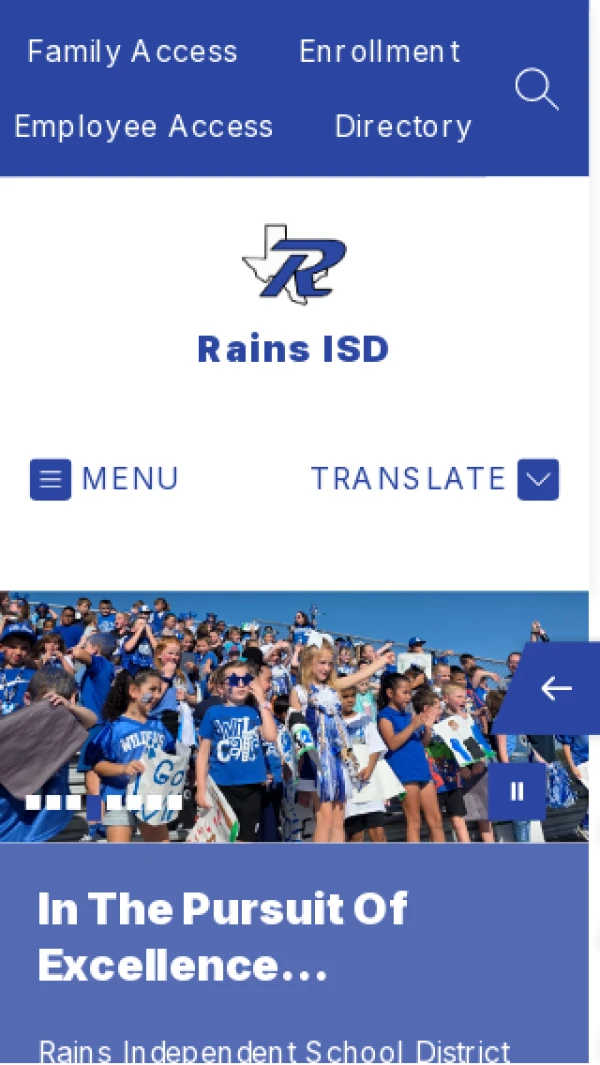Screen dimensions: 600x1065
Task: Tap the left arrow side tab
Action: click(555, 688)
